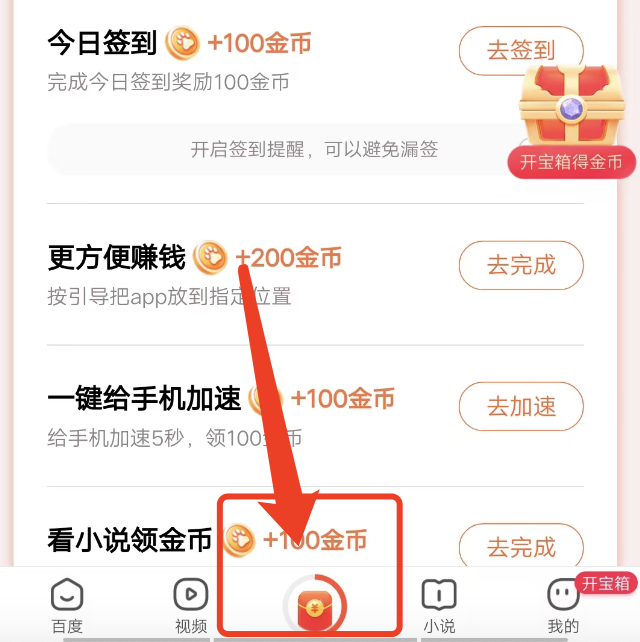
Task: Tap 去加速 to speed up the phone
Action: pos(521,407)
